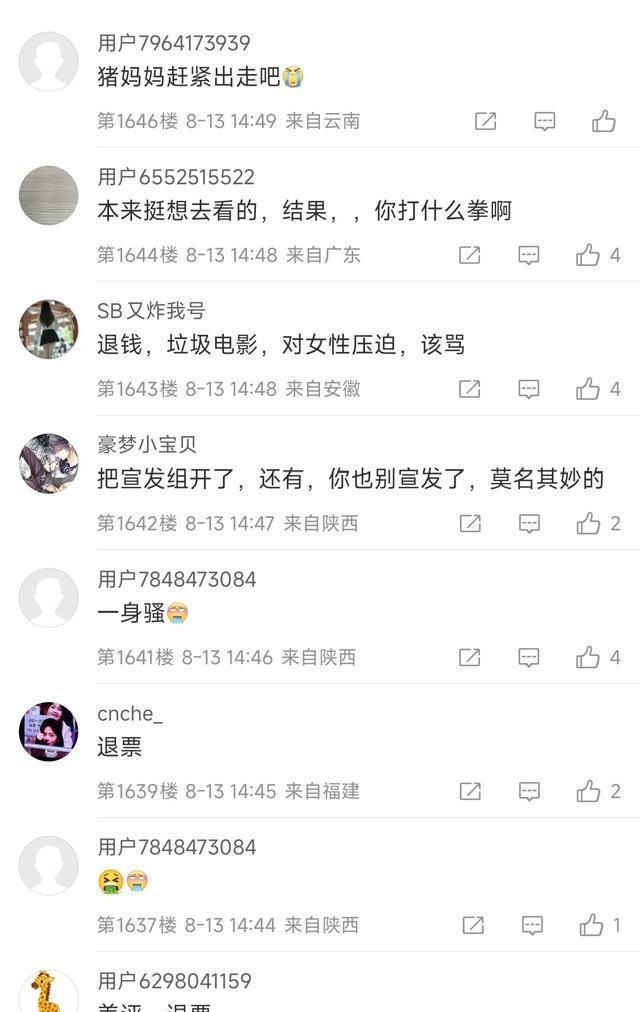Like the comment by SB又炸我号
The width and height of the screenshot is (640, 1012).
(588, 389)
